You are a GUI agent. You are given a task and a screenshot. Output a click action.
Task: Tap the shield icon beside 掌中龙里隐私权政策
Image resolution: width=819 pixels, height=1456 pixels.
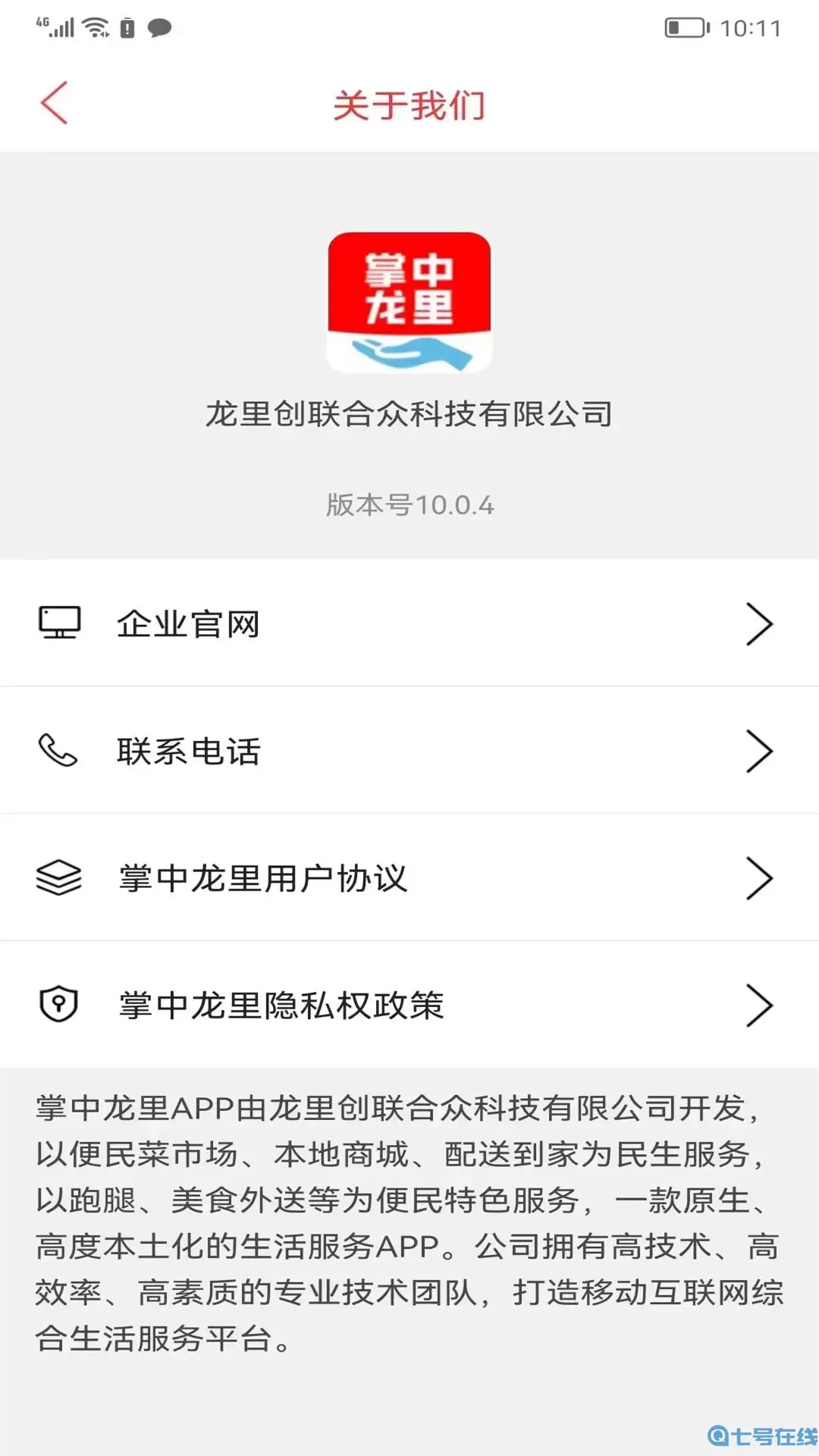point(59,1006)
